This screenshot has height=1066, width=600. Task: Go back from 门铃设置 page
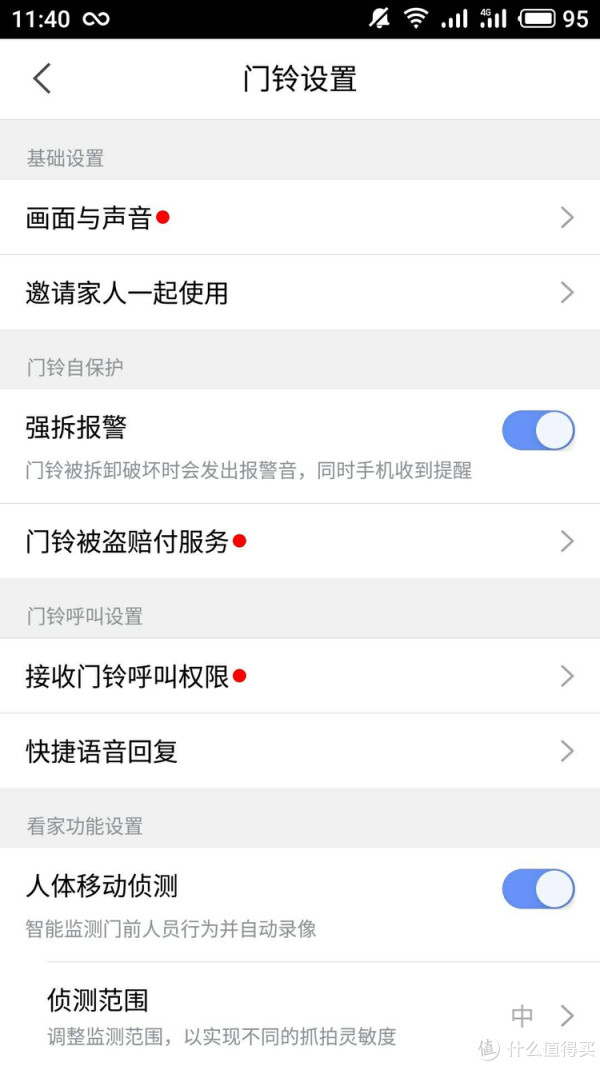pos(42,78)
